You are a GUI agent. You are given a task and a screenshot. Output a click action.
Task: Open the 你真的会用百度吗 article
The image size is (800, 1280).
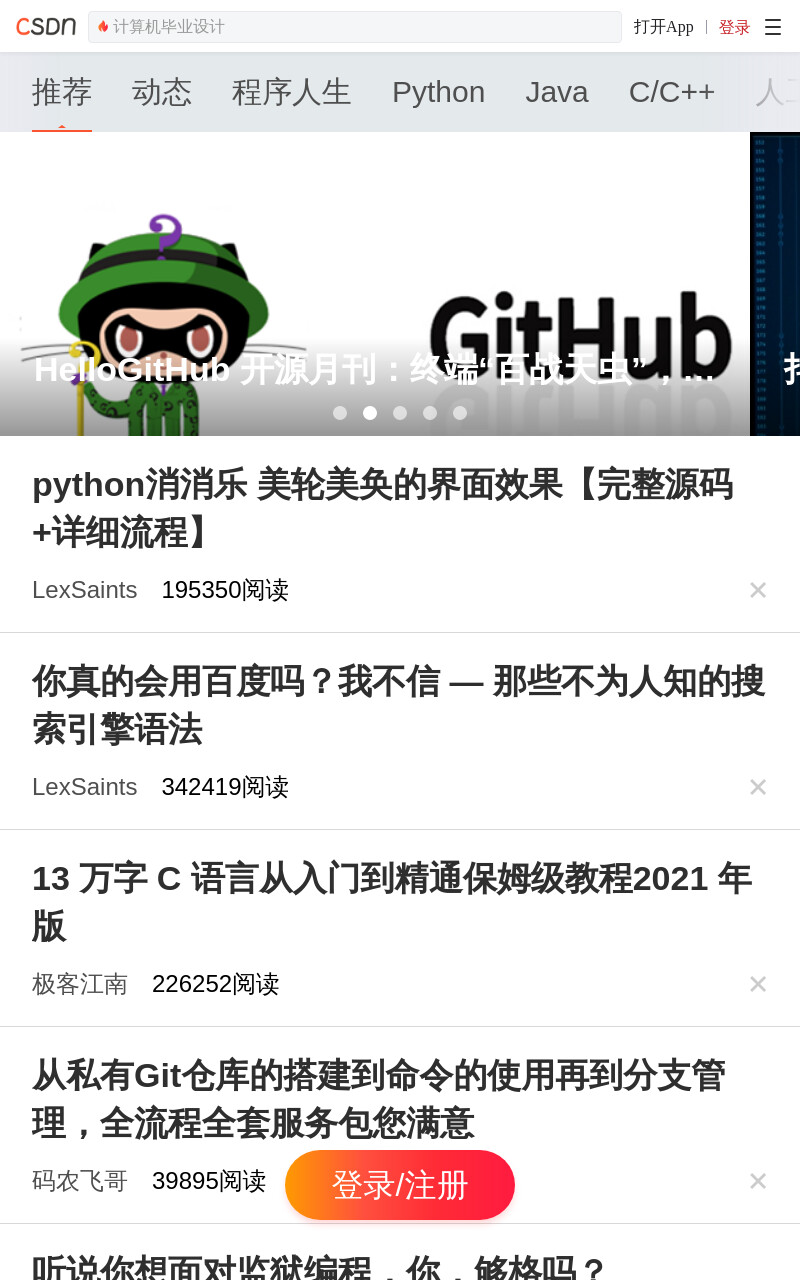point(398,705)
